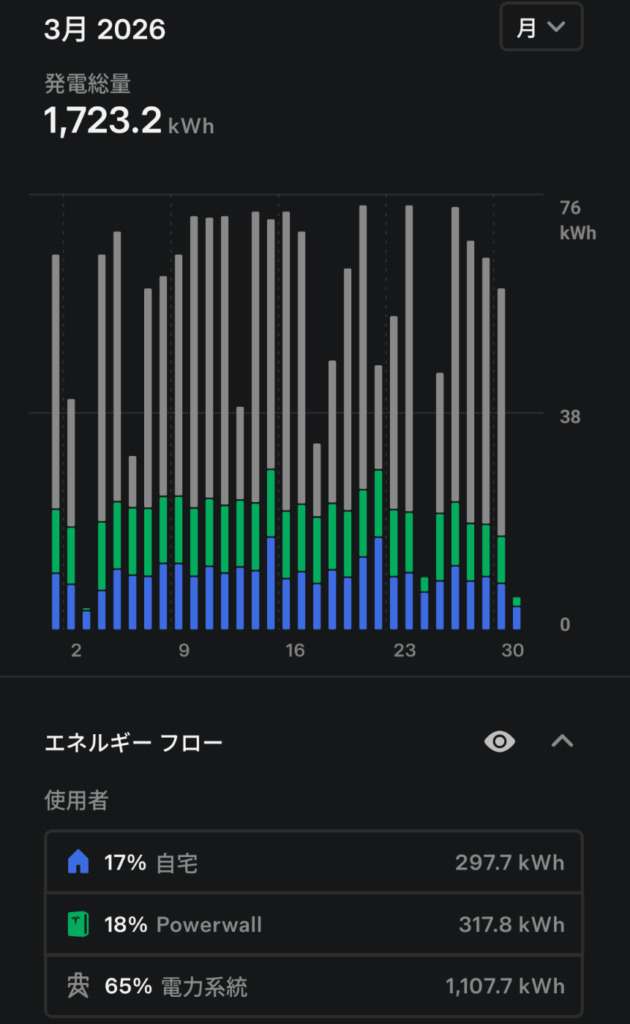Collapse the エネルギー フロー section
Screen dimensions: 630x1024
562,741
